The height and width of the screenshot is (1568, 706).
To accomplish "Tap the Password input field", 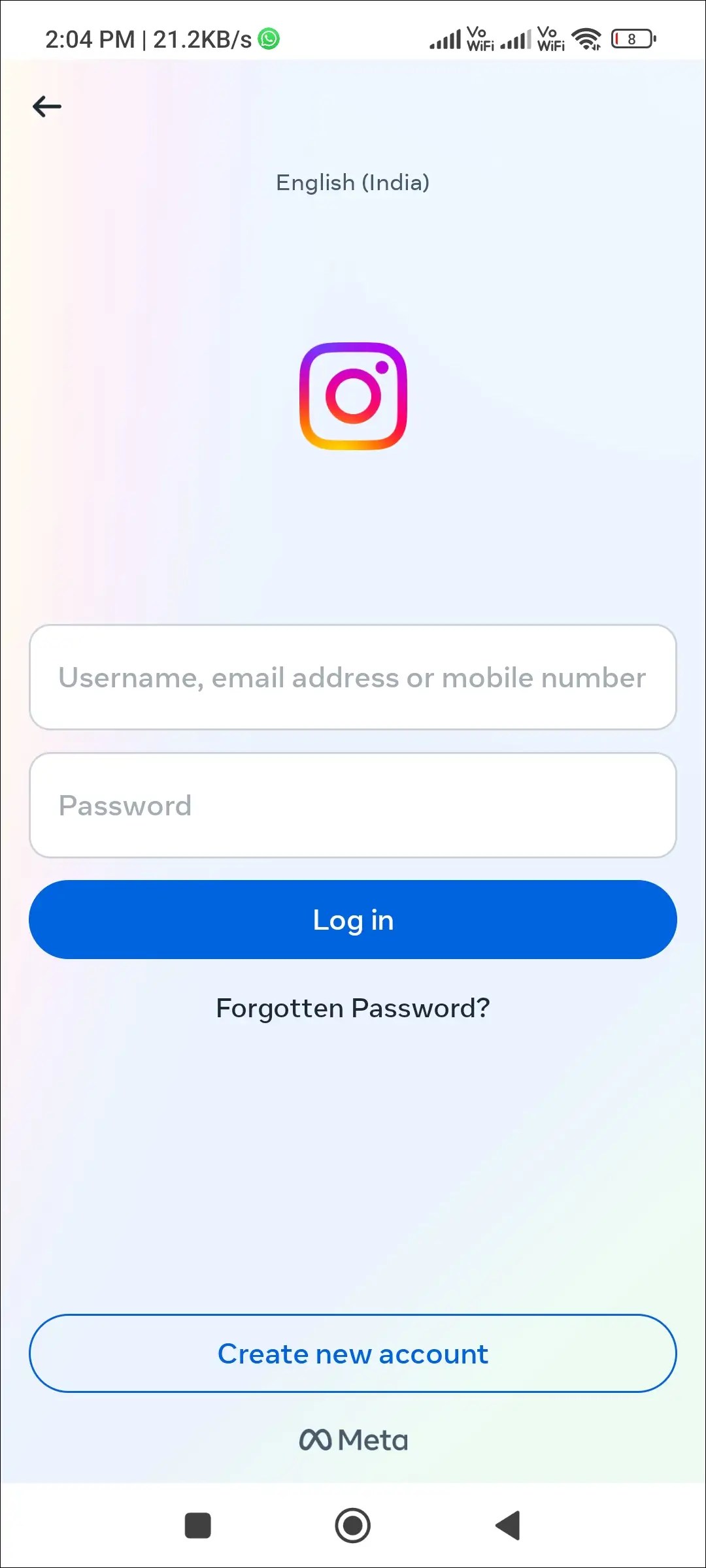I will click(x=353, y=805).
